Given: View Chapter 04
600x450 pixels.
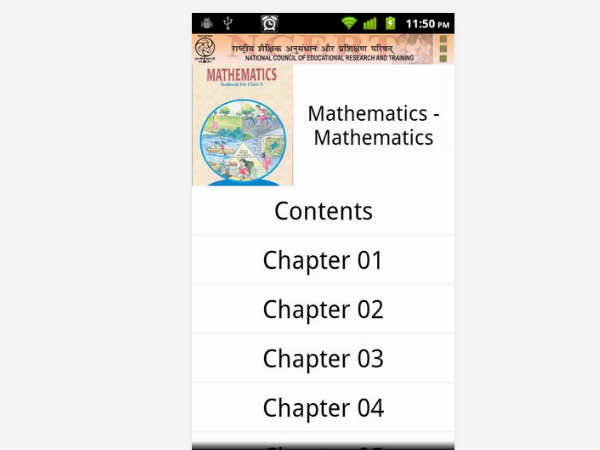Looking at the screenshot, I should coord(322,407).
